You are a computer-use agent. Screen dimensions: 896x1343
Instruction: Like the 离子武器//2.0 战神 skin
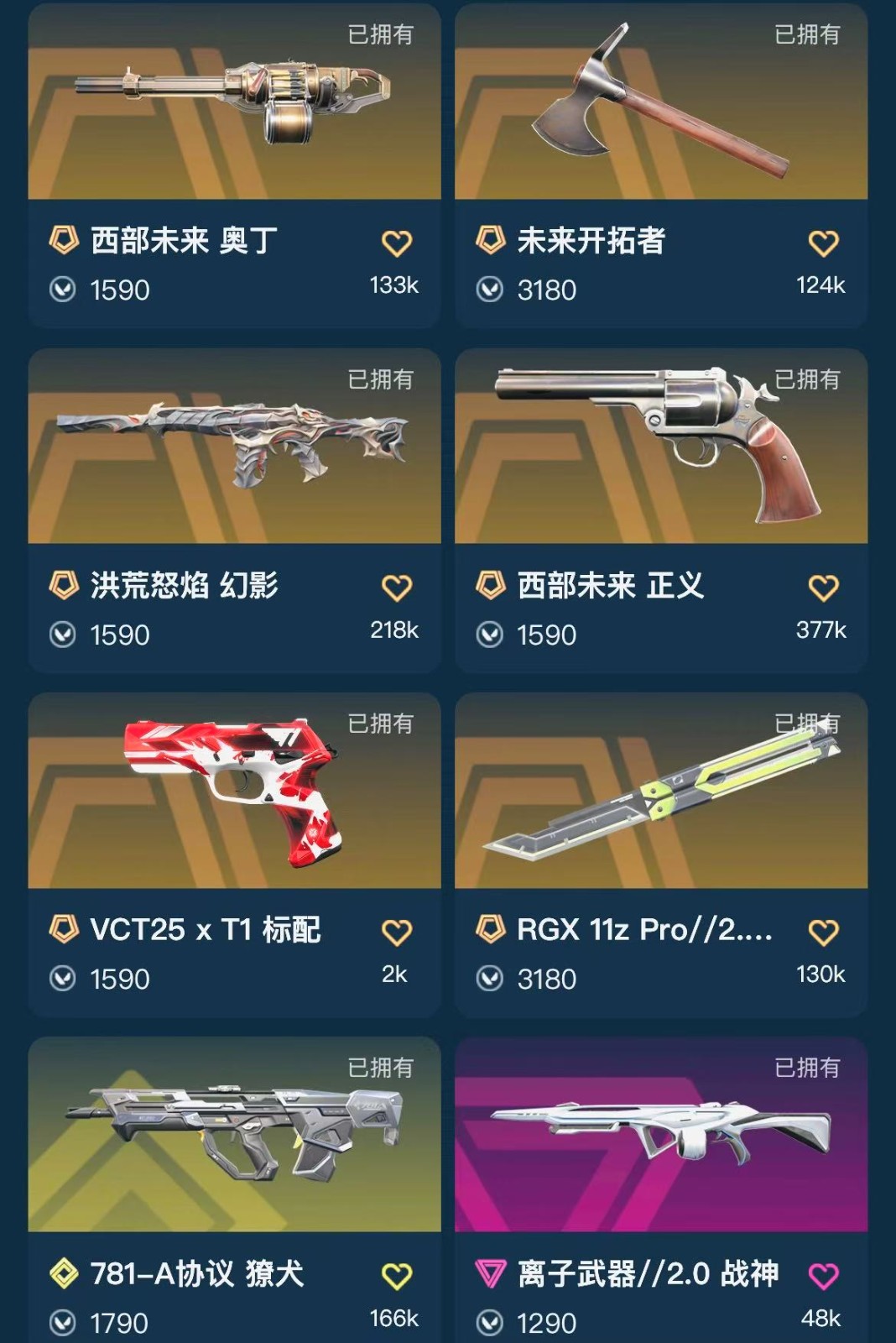[823, 1276]
